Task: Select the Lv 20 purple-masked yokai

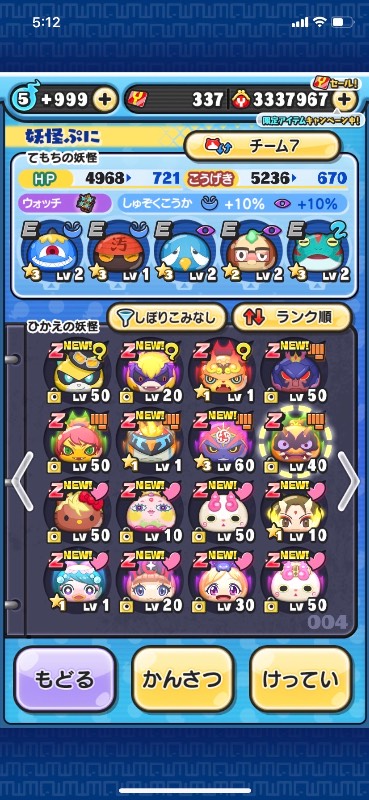Action: (152, 373)
